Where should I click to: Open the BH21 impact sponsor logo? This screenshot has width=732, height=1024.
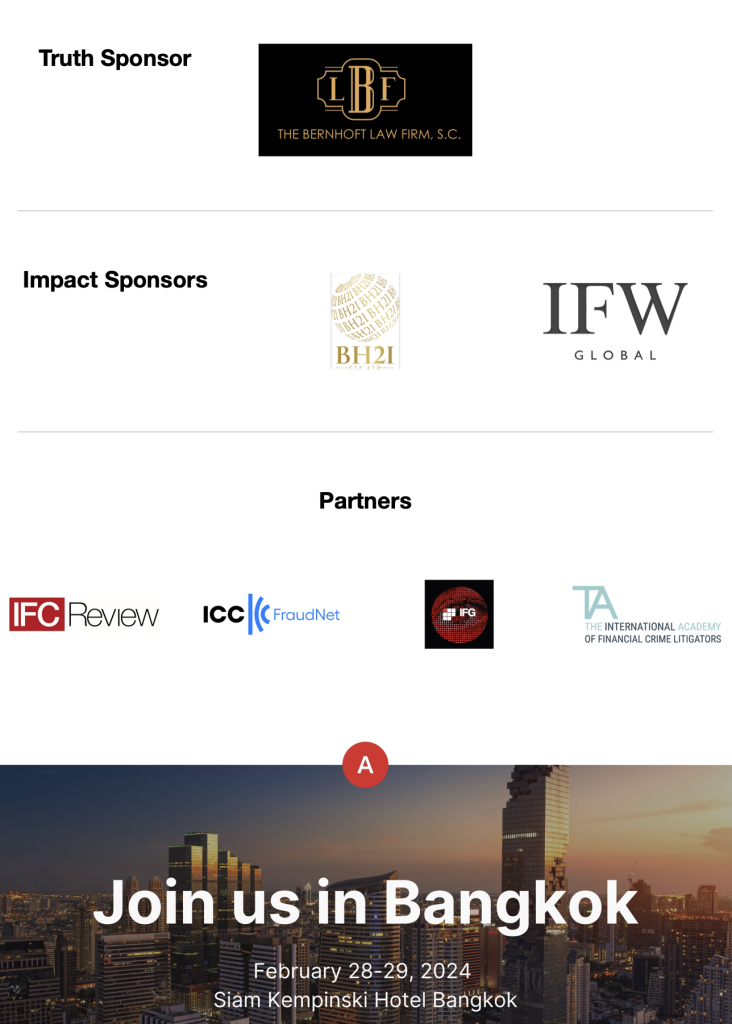(x=365, y=321)
